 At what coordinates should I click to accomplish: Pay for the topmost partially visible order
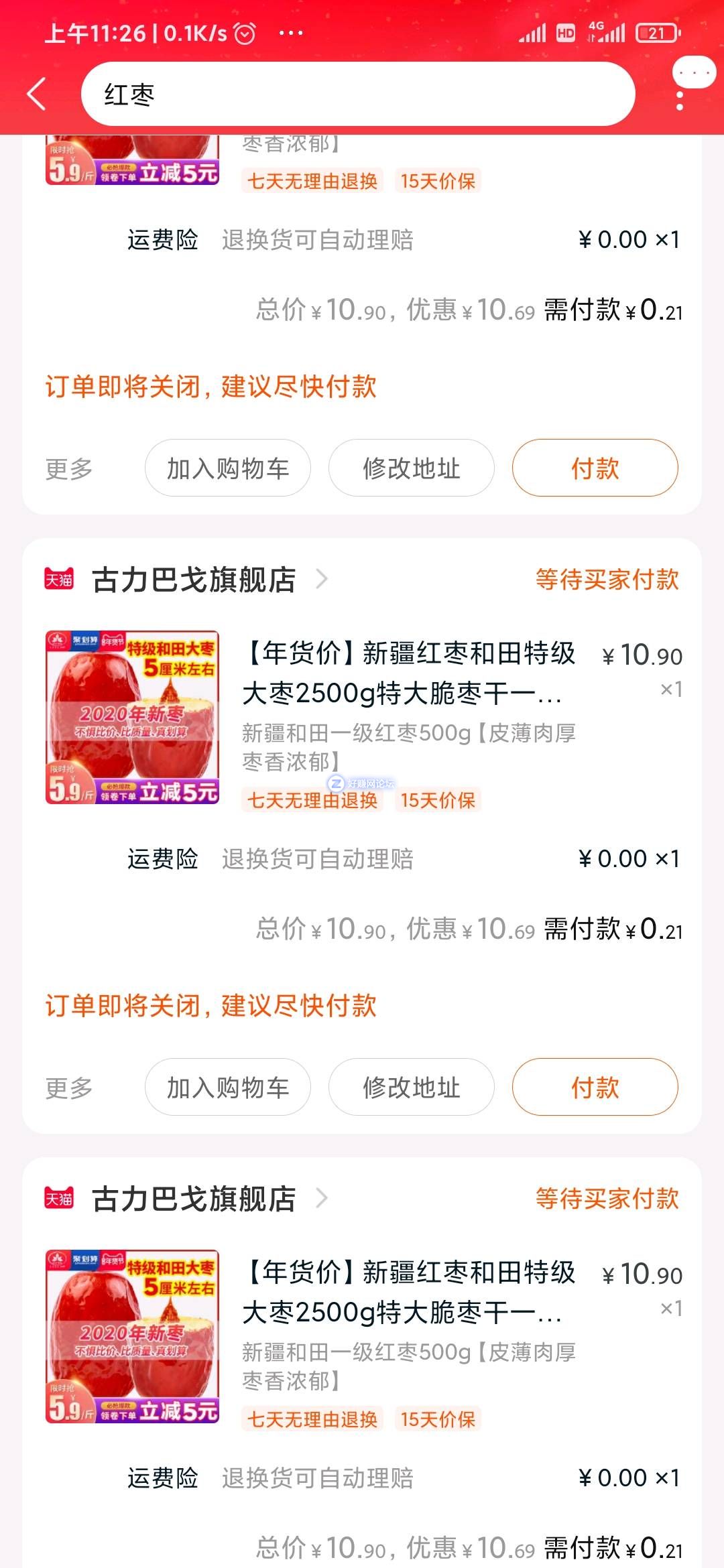[x=595, y=468]
